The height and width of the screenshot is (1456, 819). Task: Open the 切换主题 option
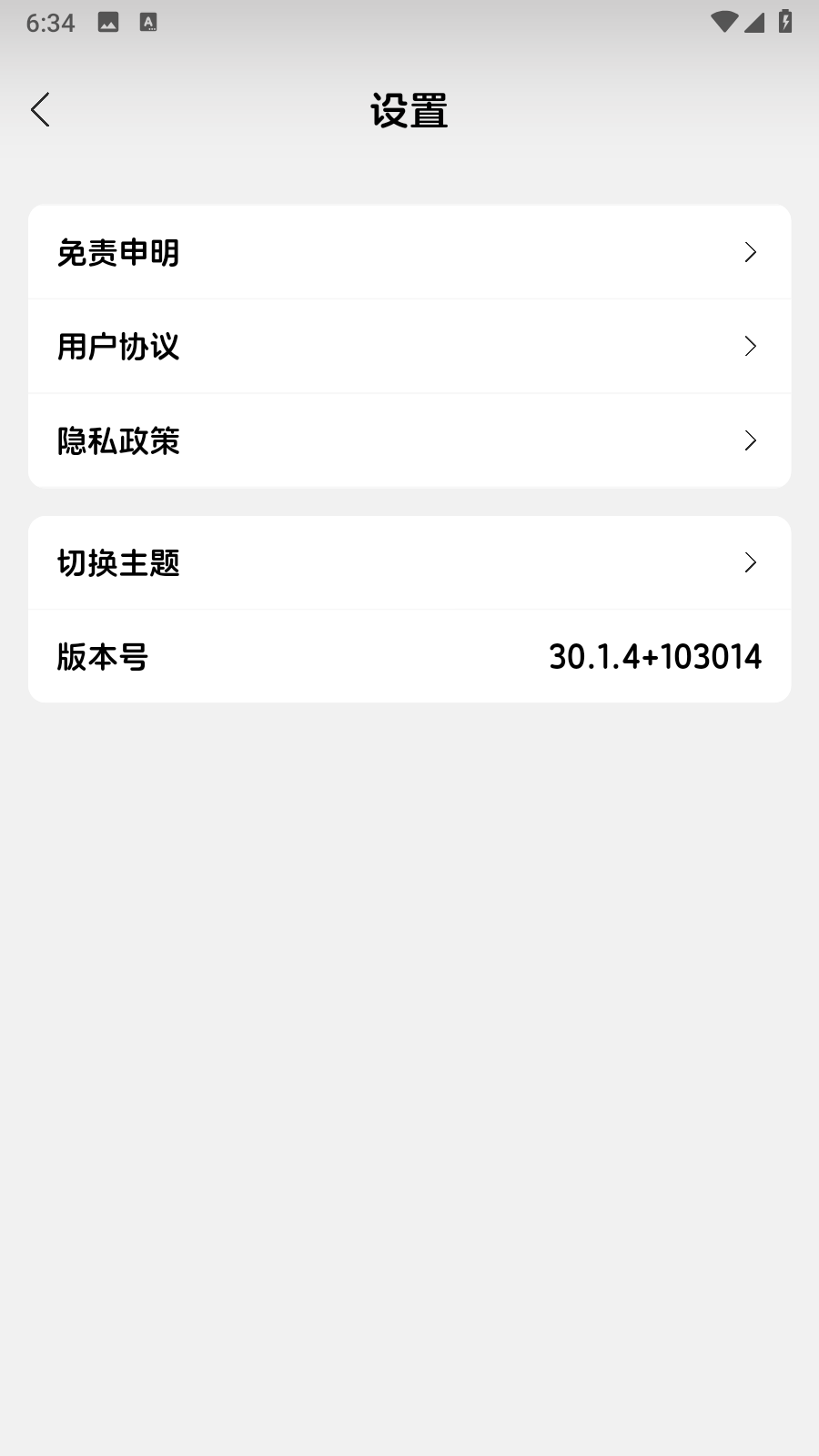tap(409, 563)
